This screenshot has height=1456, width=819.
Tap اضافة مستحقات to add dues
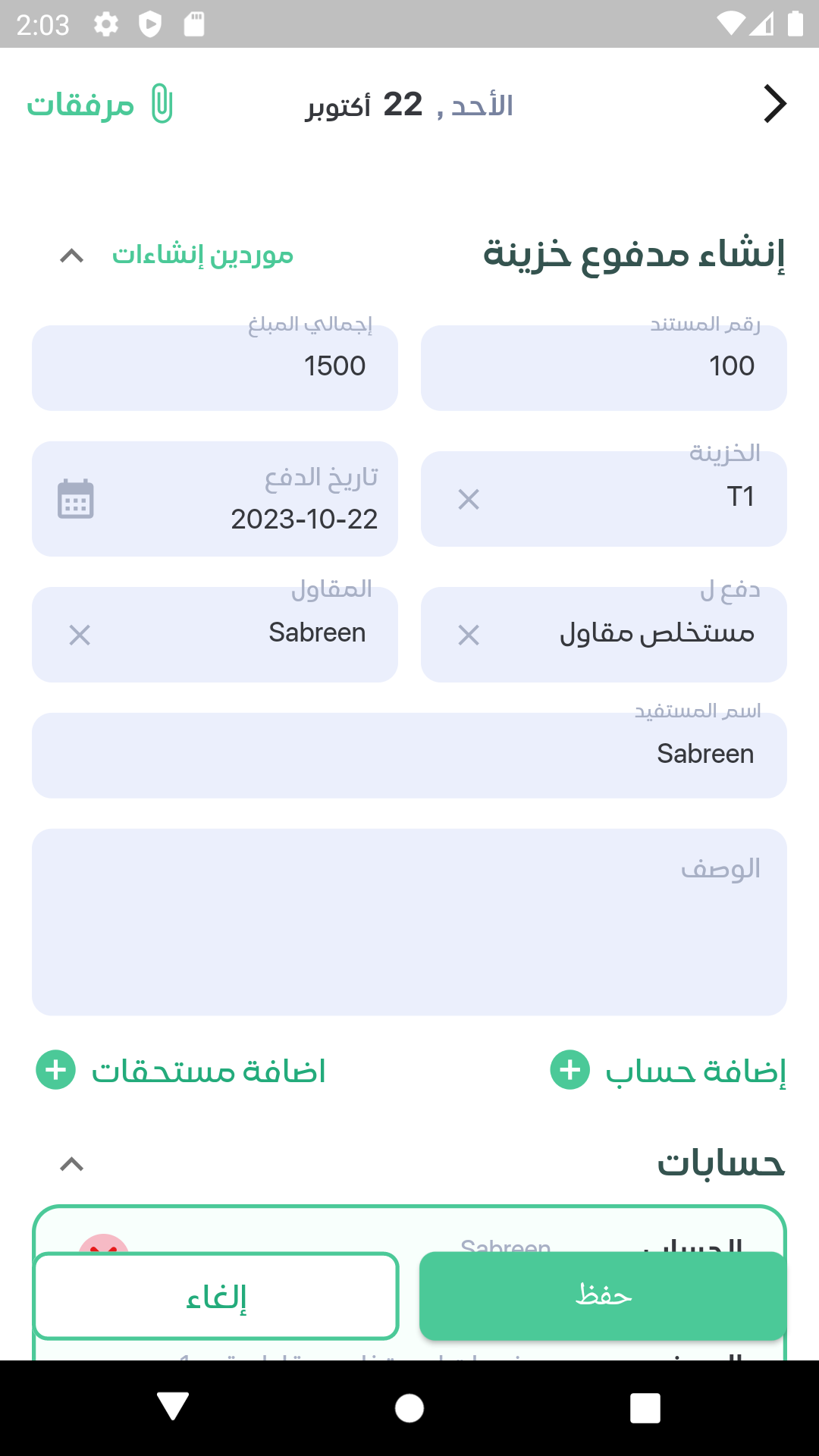tap(182, 1071)
